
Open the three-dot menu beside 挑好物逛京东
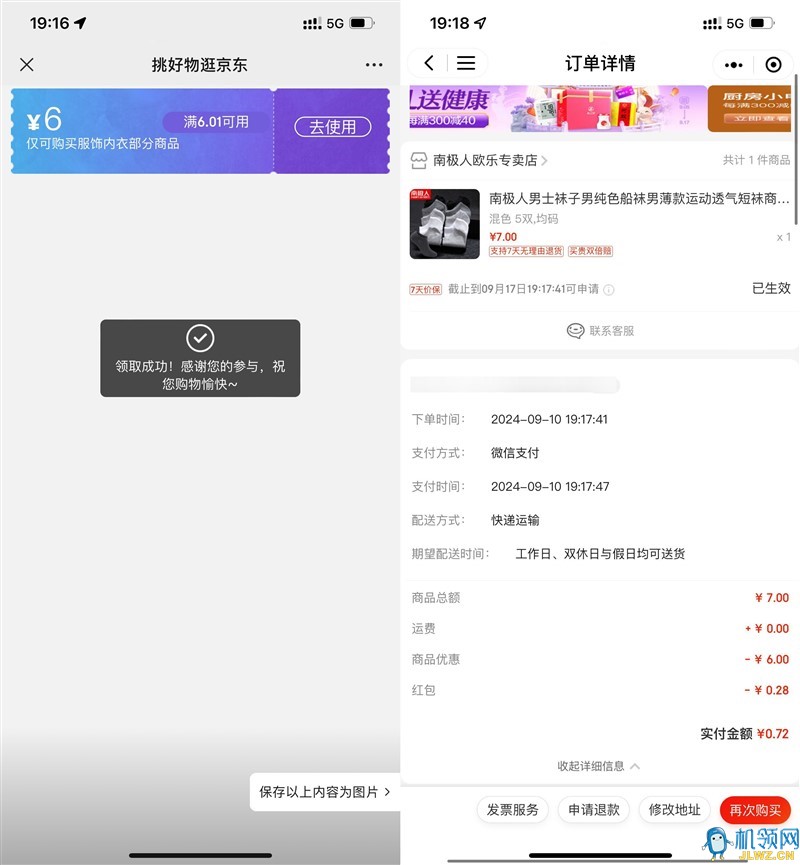374,65
